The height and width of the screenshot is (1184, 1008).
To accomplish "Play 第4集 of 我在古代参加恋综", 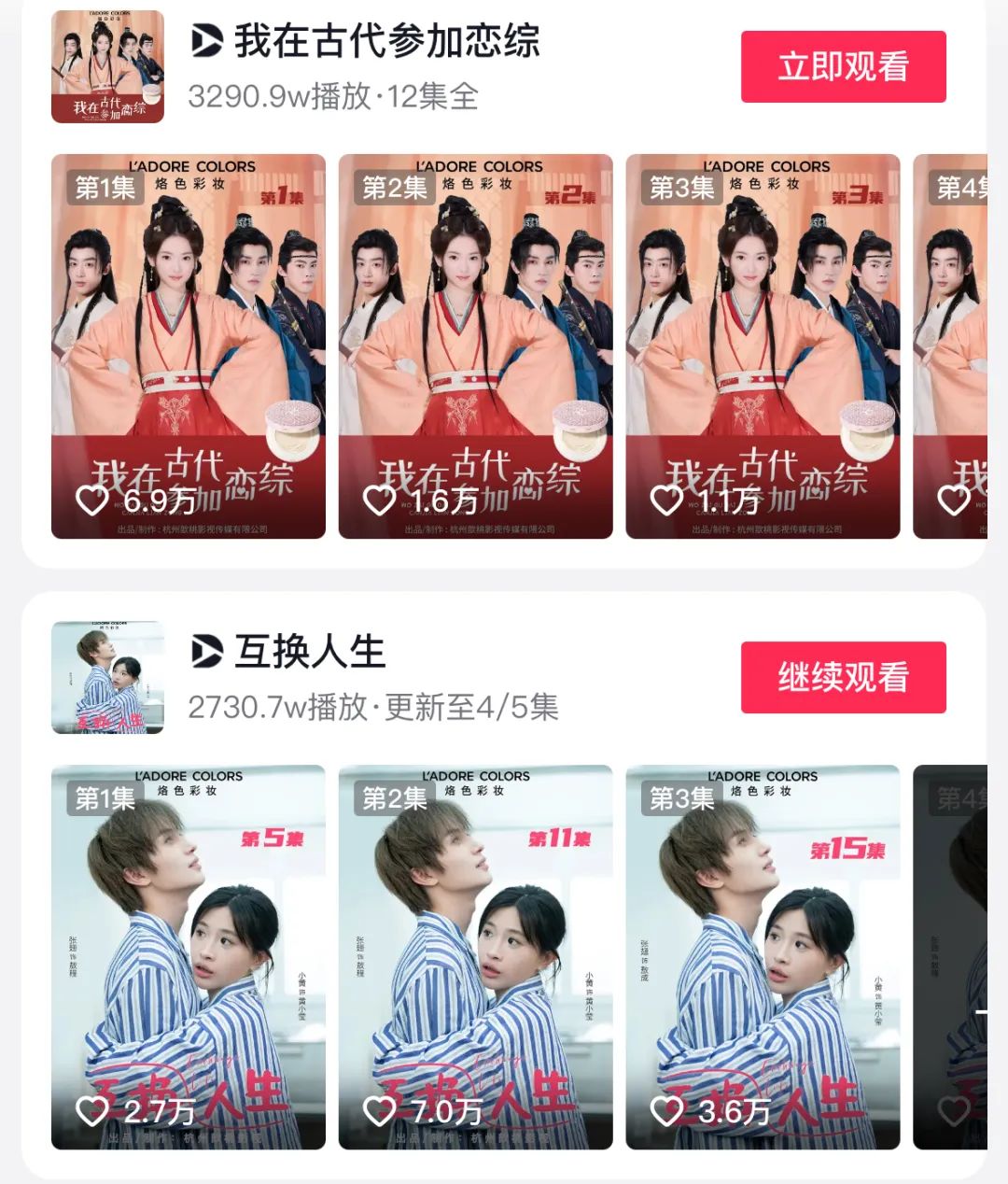I will (950, 345).
